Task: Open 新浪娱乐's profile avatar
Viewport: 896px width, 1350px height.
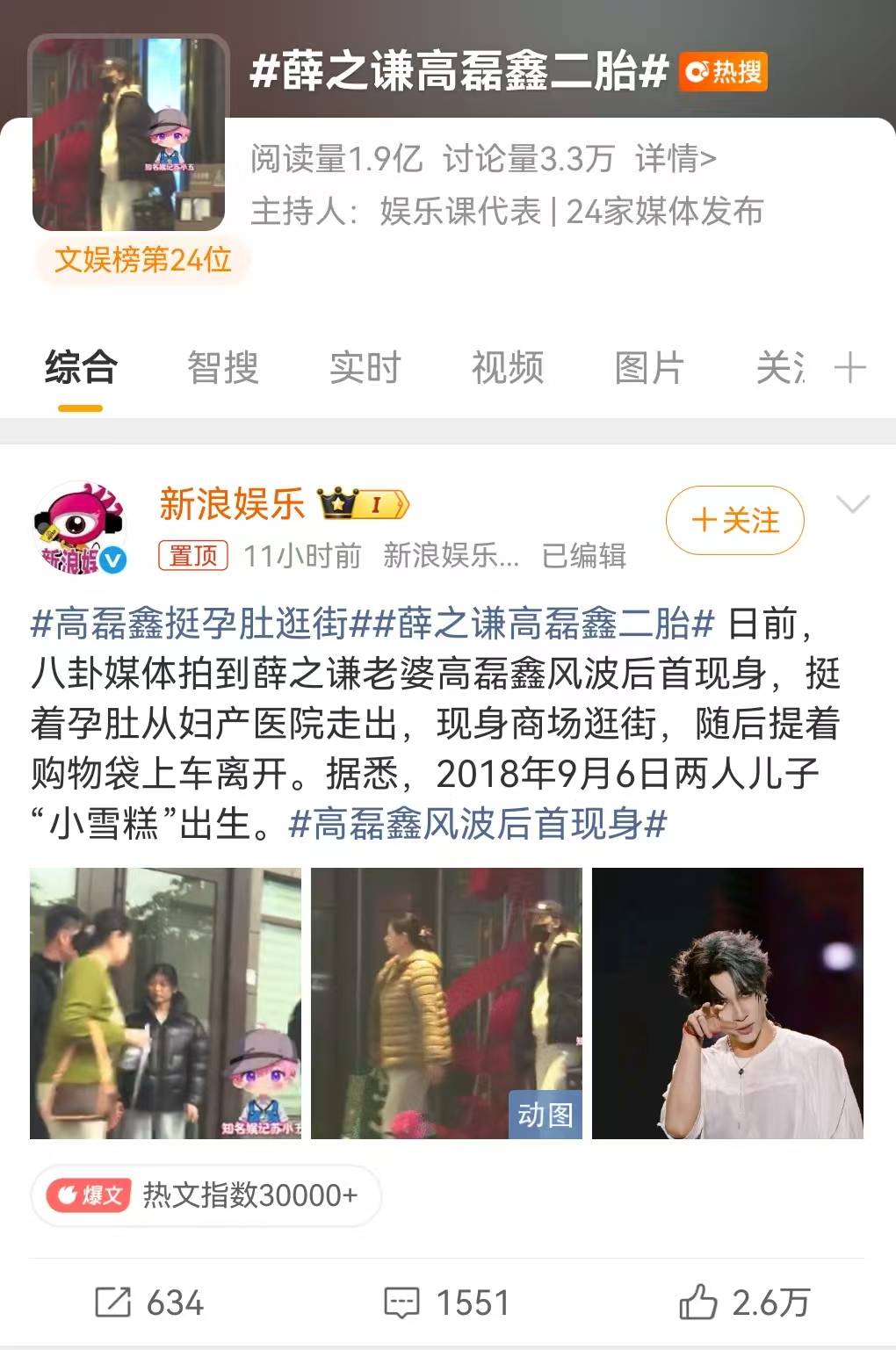Action: tap(81, 526)
